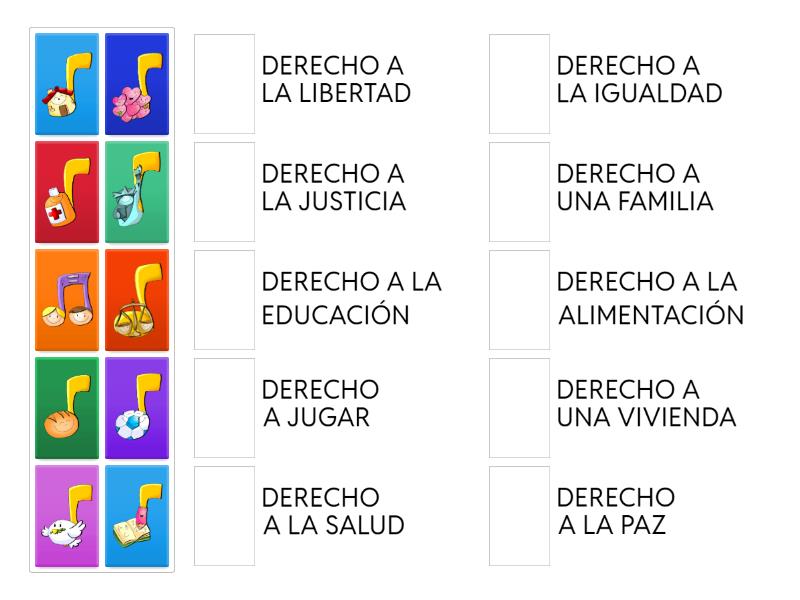
Task: Select the two children picture tile
Action: pyautogui.click(x=67, y=300)
